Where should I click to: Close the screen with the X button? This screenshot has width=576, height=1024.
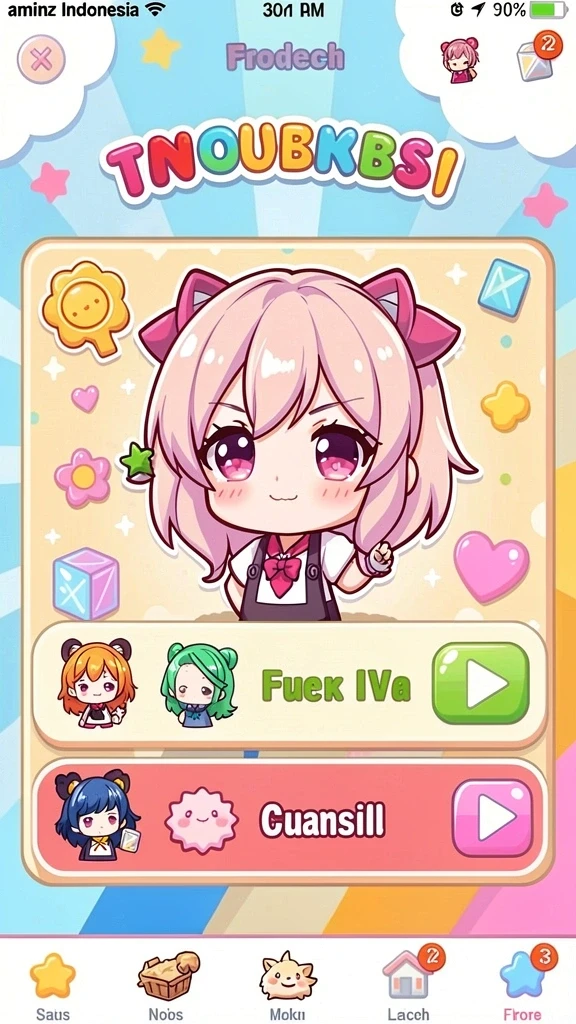[x=41, y=59]
